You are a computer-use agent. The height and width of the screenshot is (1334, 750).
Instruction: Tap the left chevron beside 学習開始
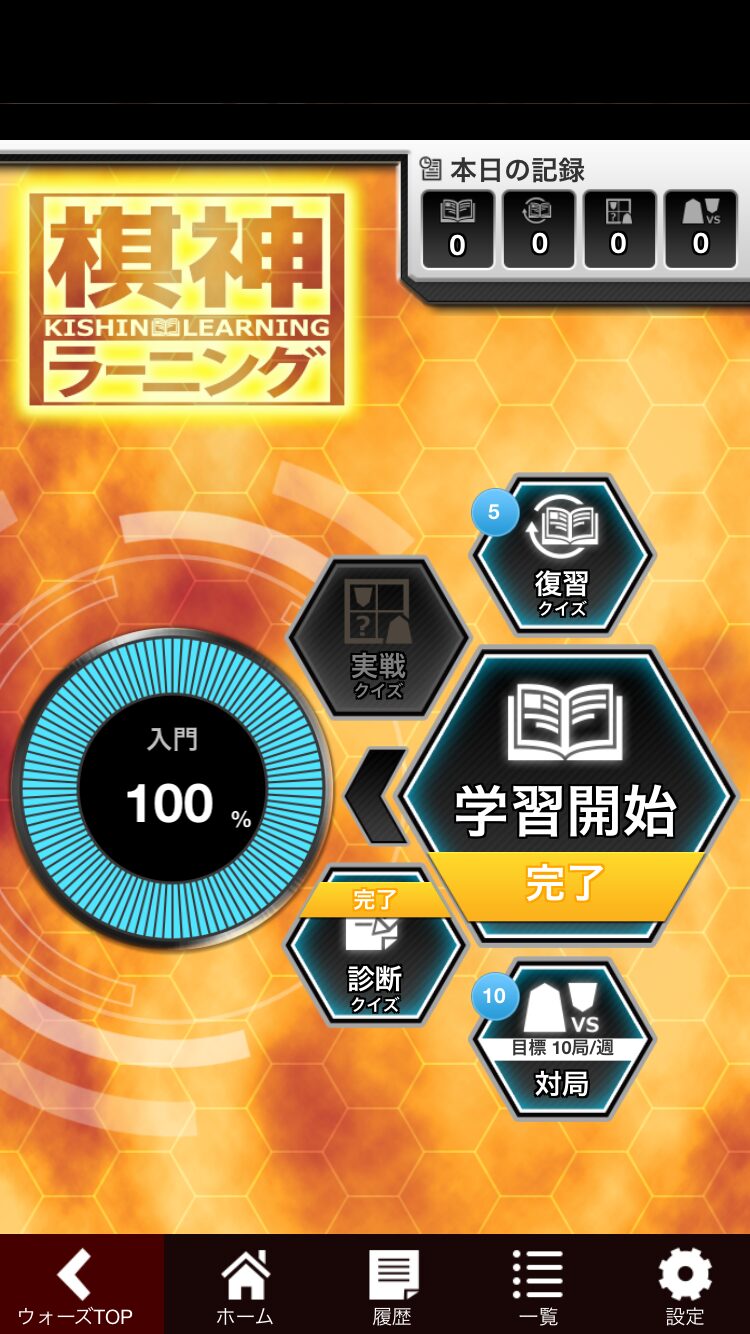point(372,796)
